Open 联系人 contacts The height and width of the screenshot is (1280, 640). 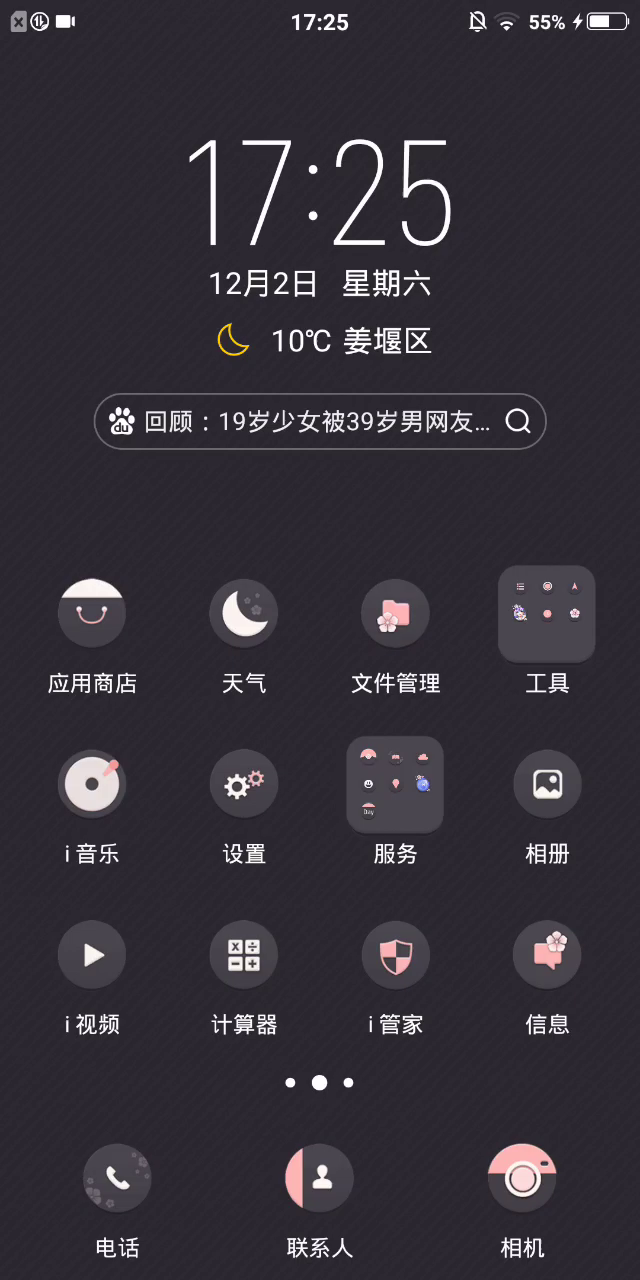tap(320, 1178)
